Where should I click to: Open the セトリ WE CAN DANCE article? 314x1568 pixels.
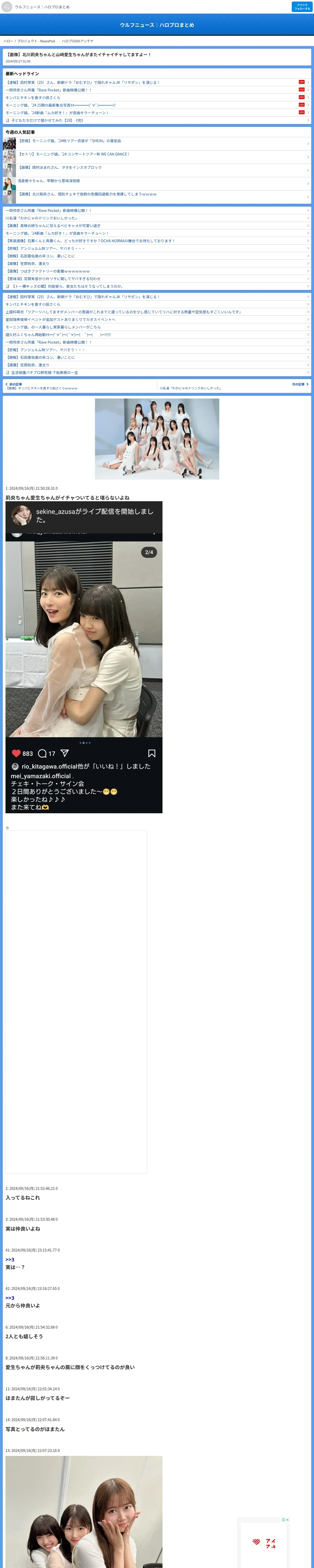tap(73, 154)
